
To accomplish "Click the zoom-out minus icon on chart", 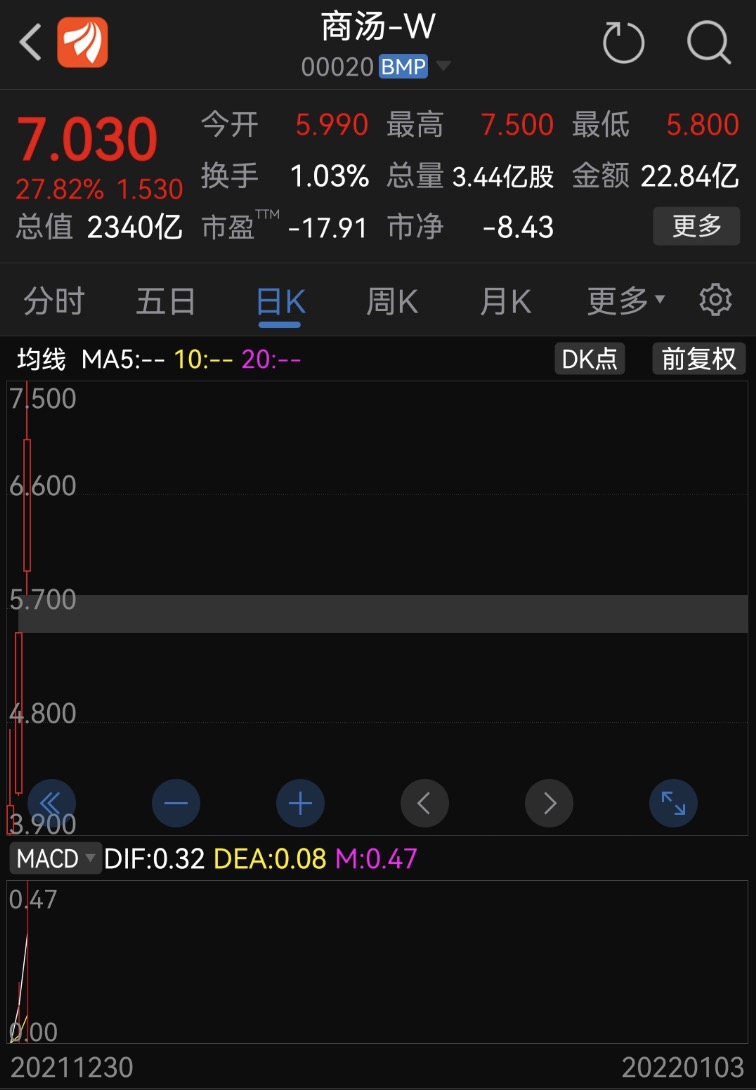I will 176,803.
